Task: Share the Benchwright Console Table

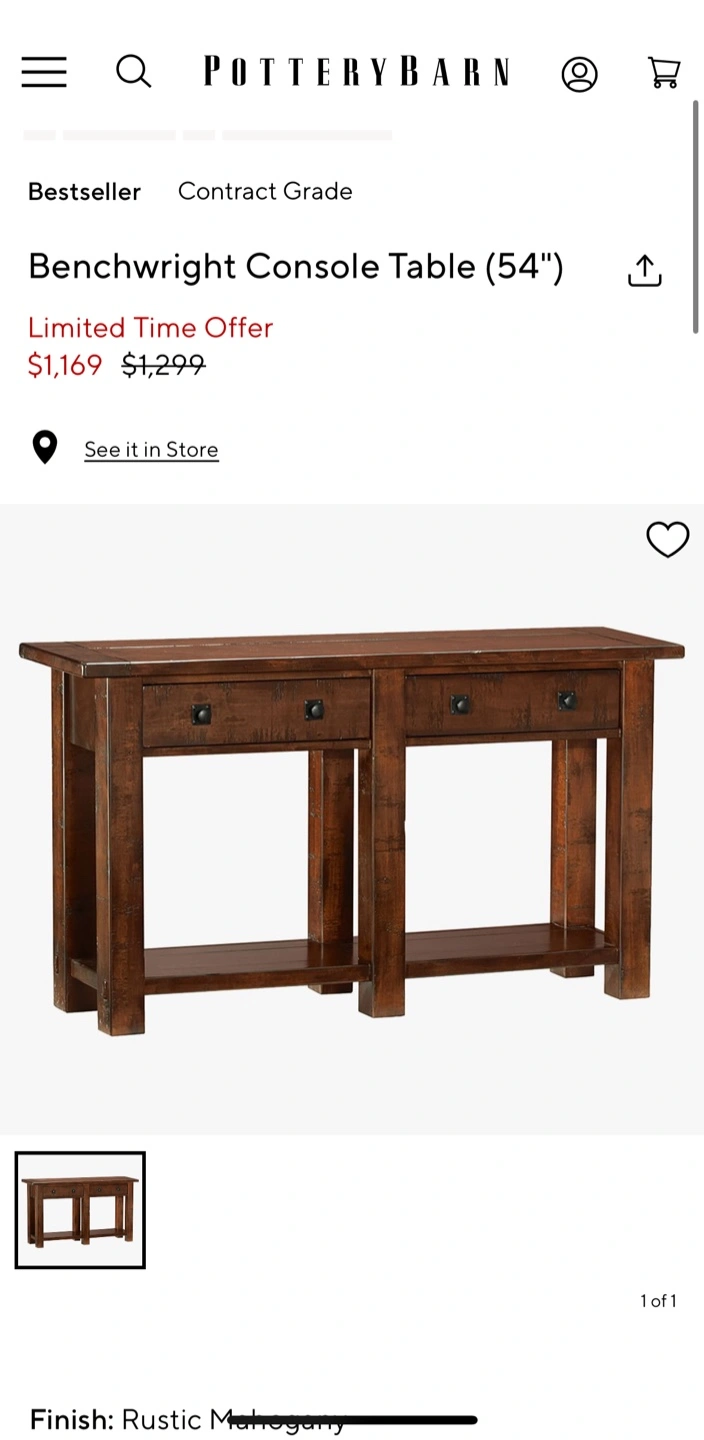Action: pos(645,270)
